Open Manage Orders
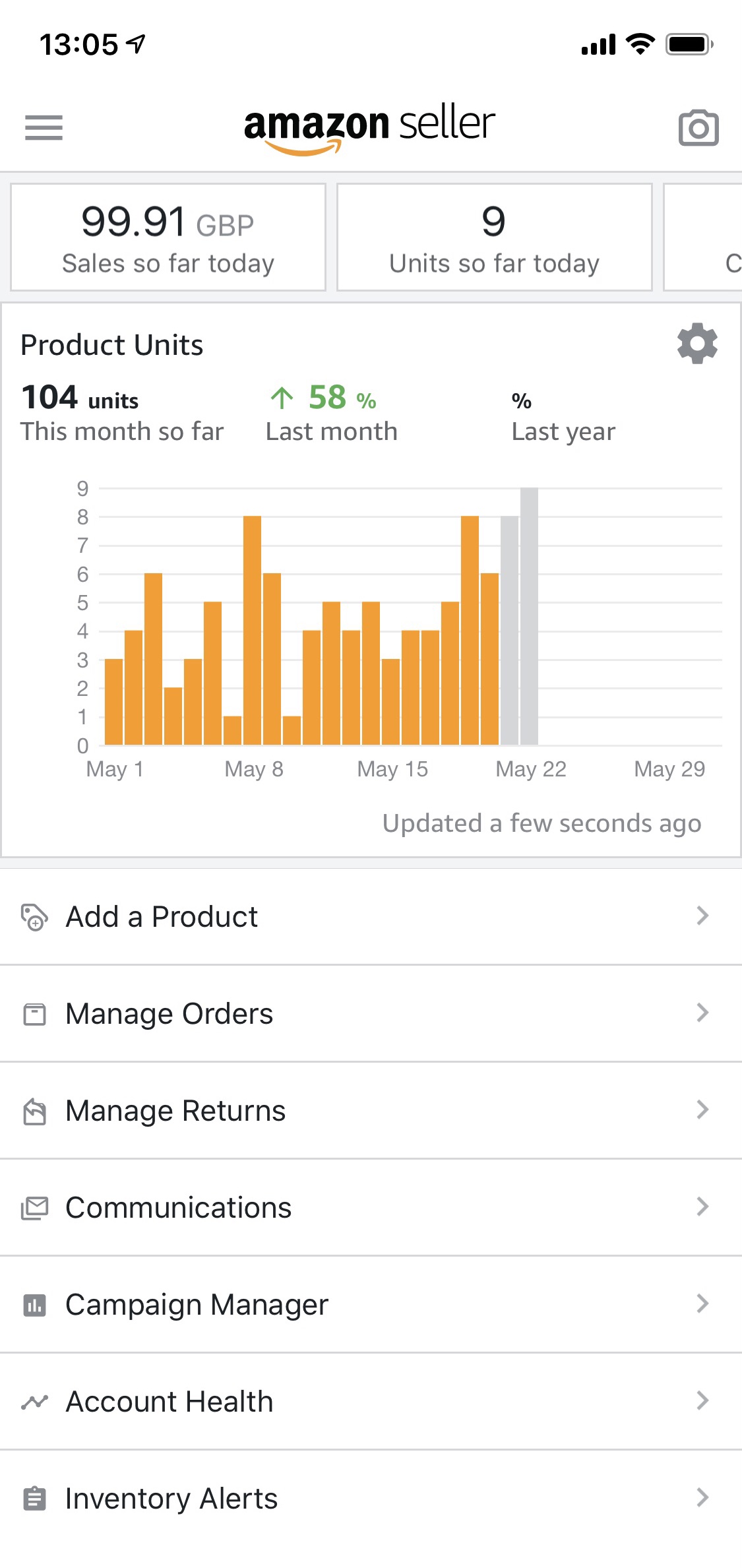742x1568 pixels. pyautogui.click(x=371, y=1013)
